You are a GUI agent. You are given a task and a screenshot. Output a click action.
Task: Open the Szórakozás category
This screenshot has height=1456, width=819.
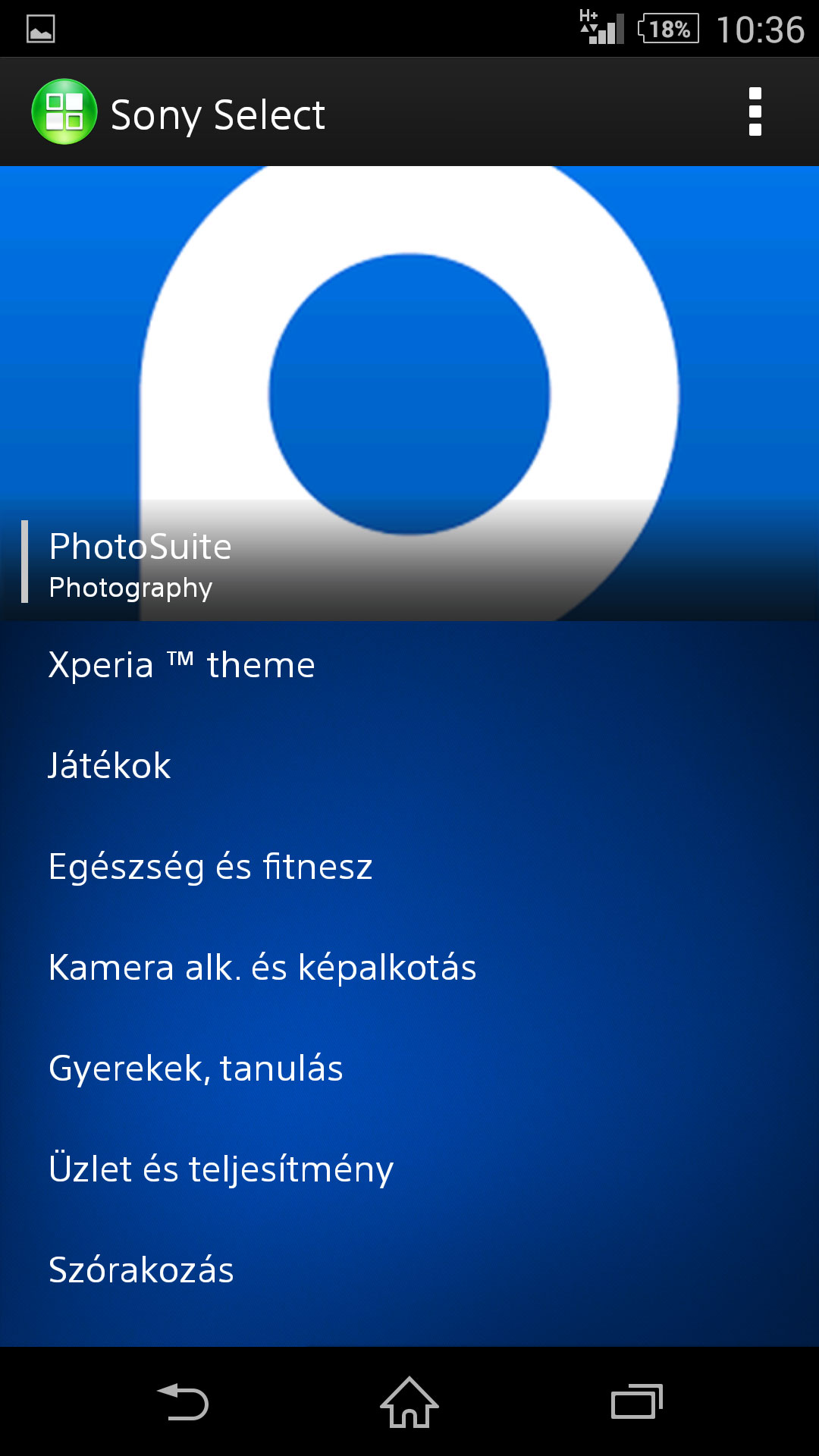point(409,1269)
